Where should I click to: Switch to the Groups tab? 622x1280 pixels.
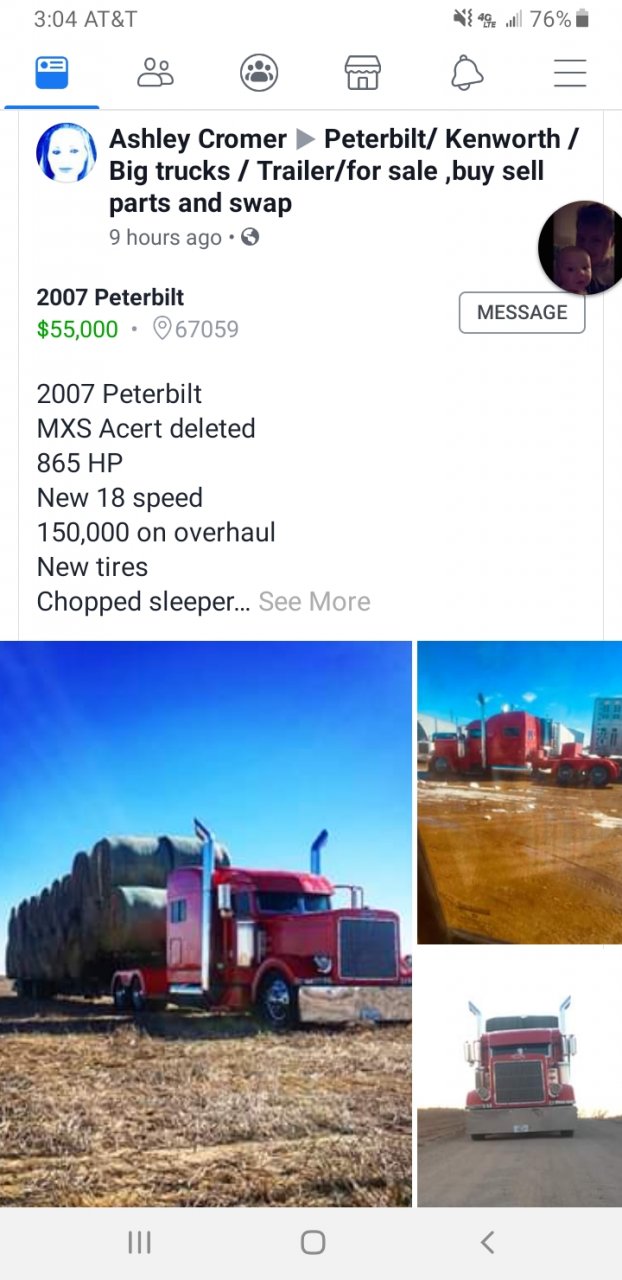259,72
